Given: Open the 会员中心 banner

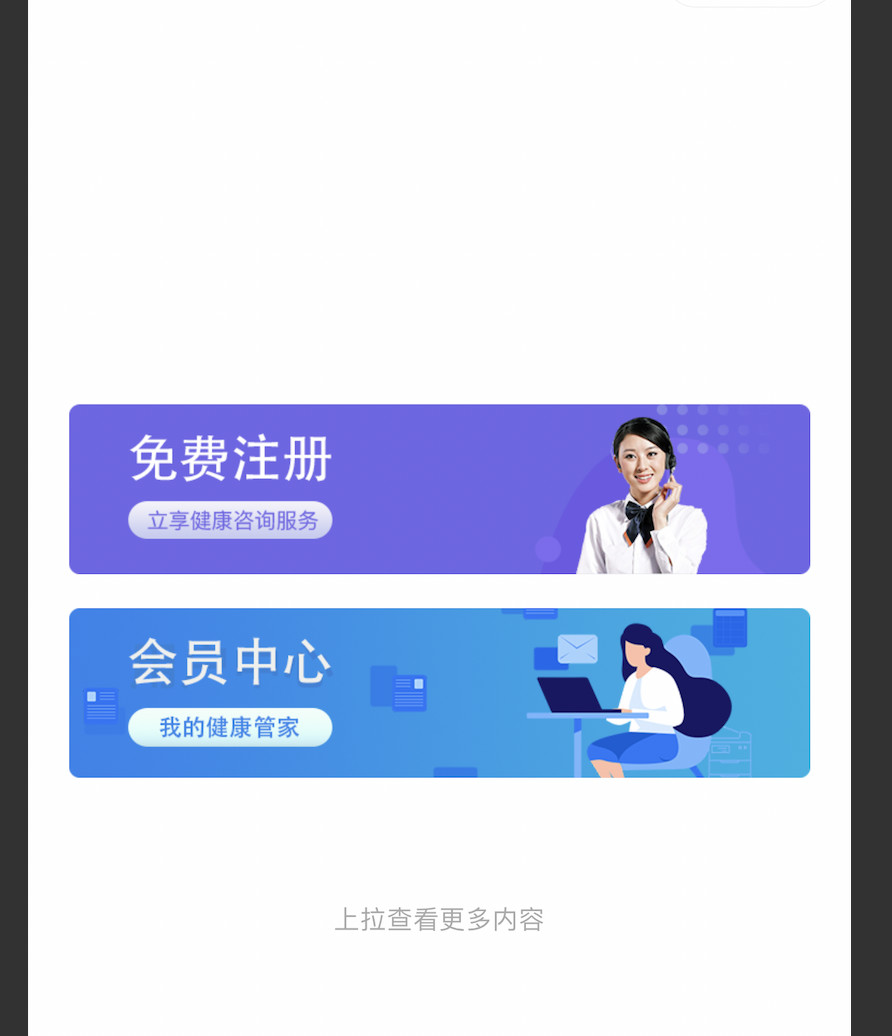Looking at the screenshot, I should (x=439, y=692).
